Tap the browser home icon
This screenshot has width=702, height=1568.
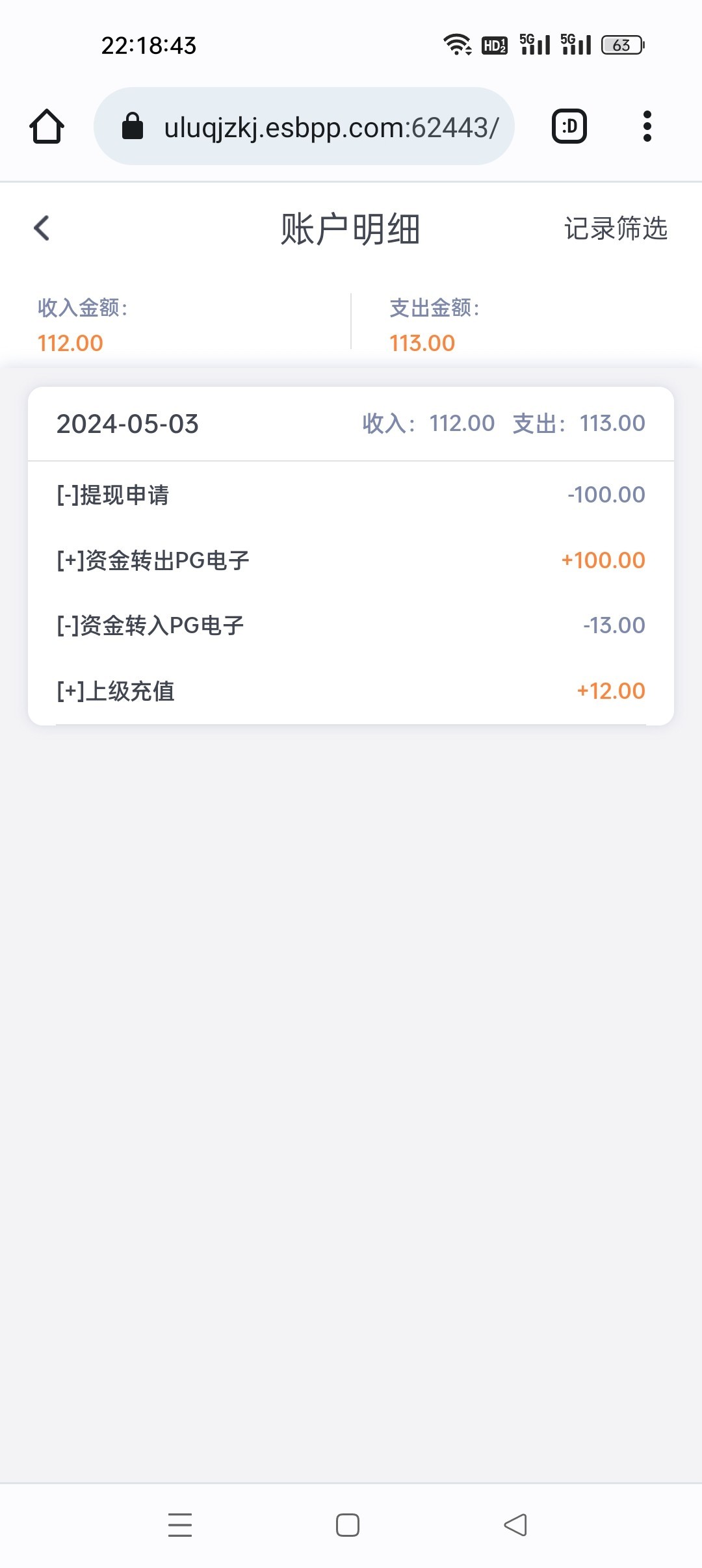pyautogui.click(x=47, y=126)
